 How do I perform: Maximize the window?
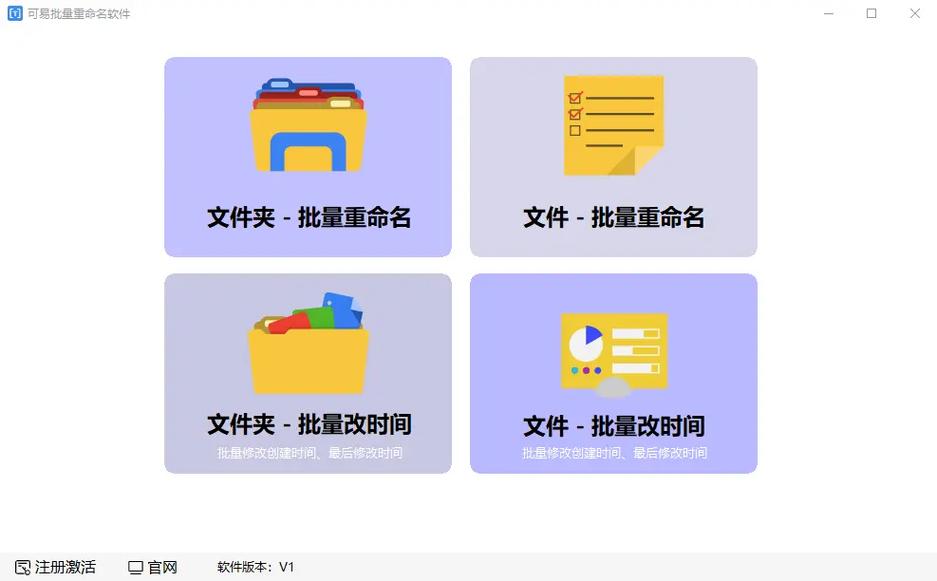[x=871, y=13]
